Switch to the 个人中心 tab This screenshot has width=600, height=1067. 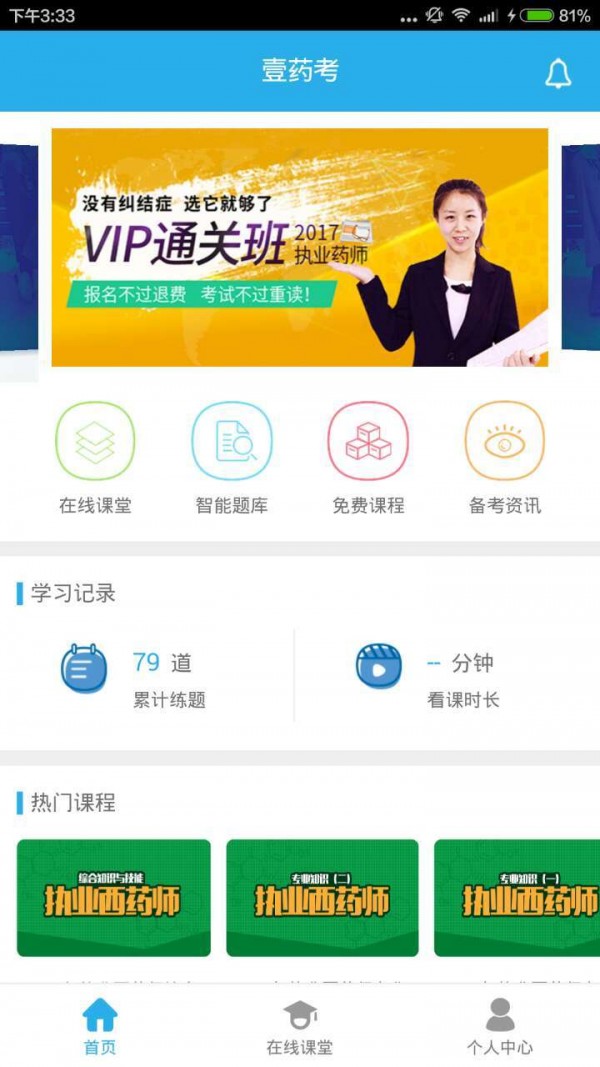coord(499,1026)
